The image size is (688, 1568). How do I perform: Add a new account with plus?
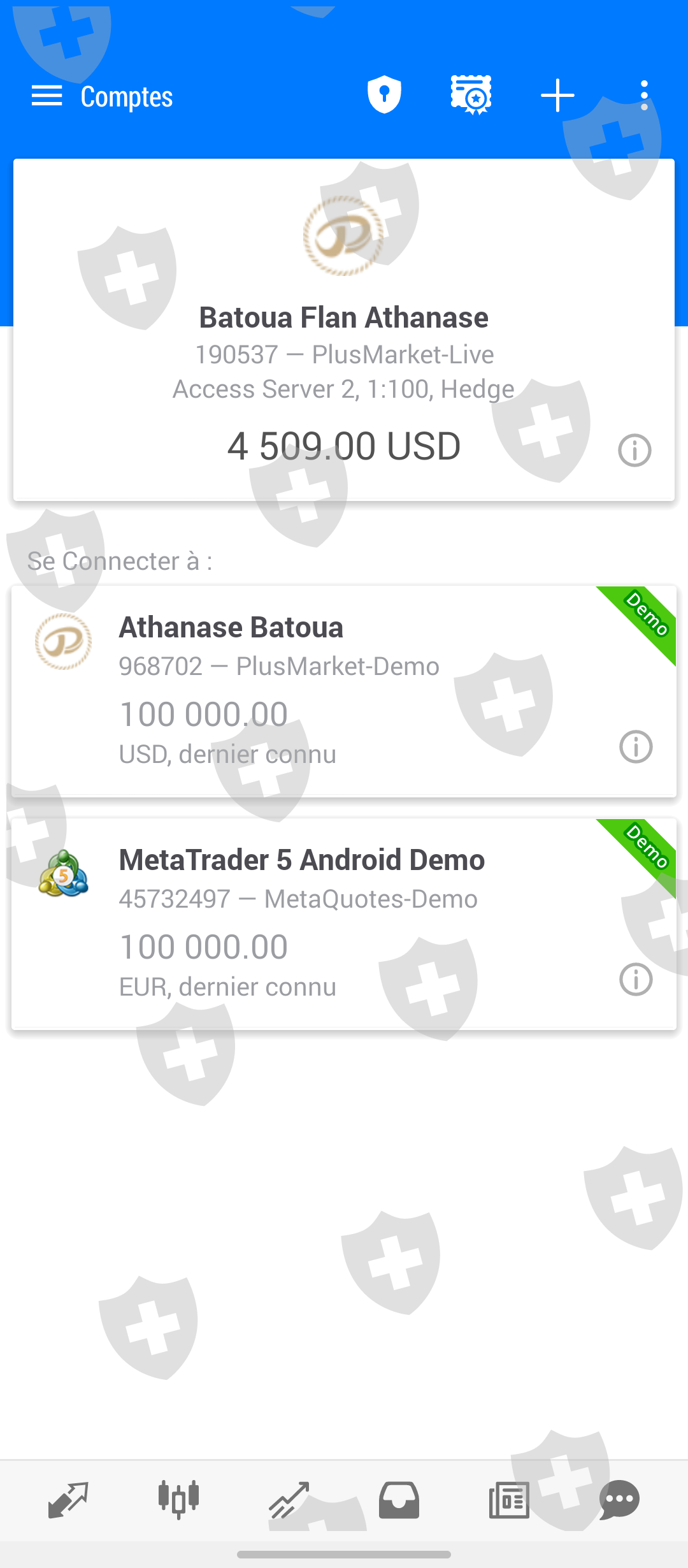(x=557, y=96)
